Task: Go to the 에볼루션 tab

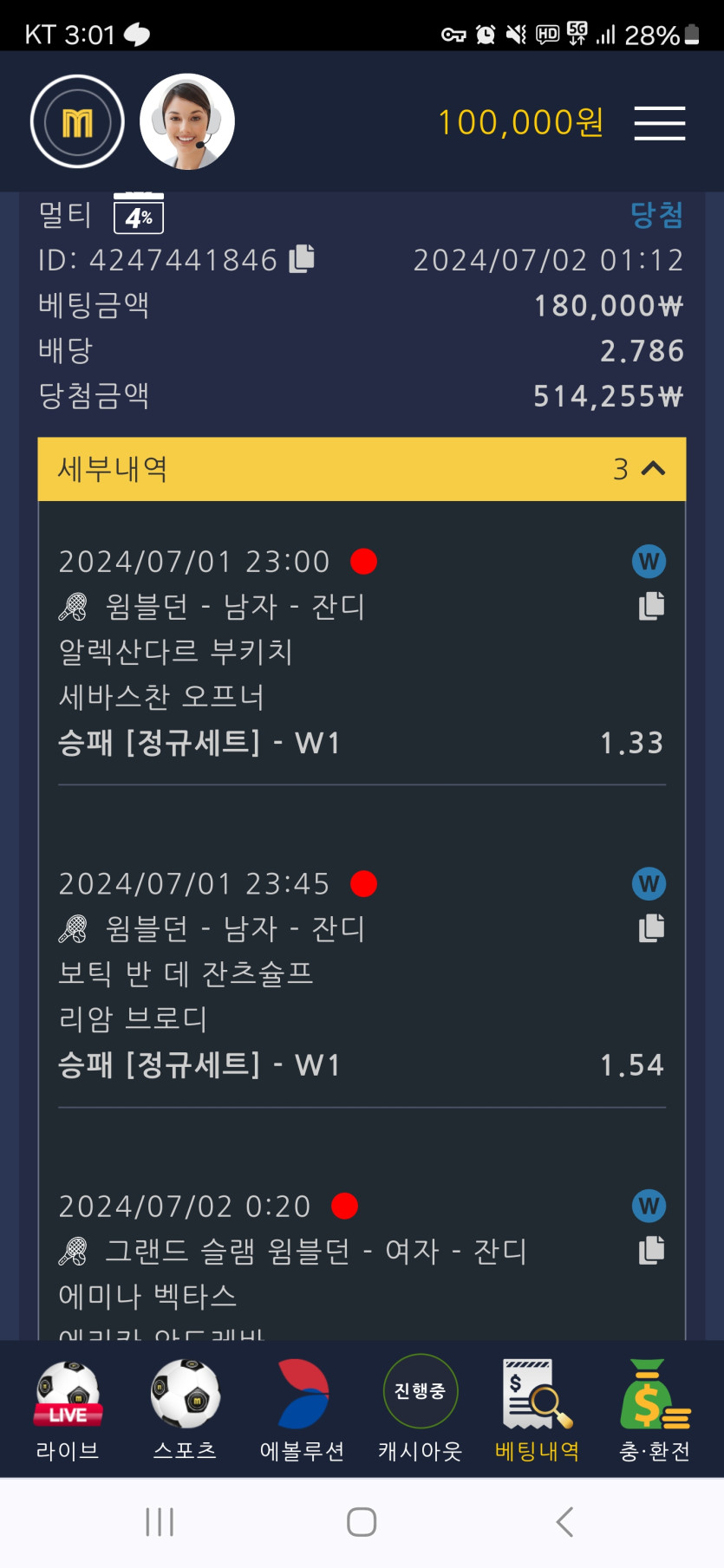Action: tap(303, 1410)
